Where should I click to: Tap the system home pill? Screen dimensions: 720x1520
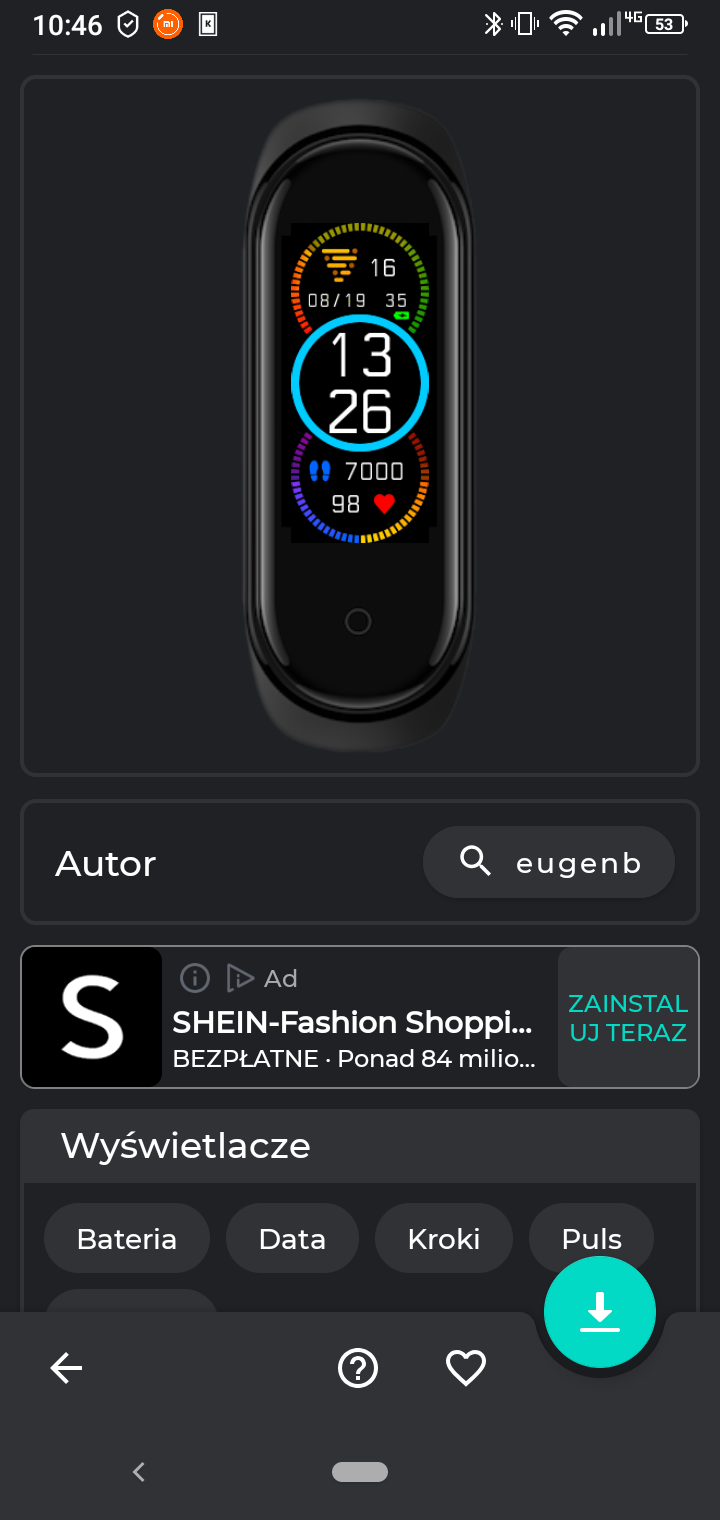tap(360, 1471)
